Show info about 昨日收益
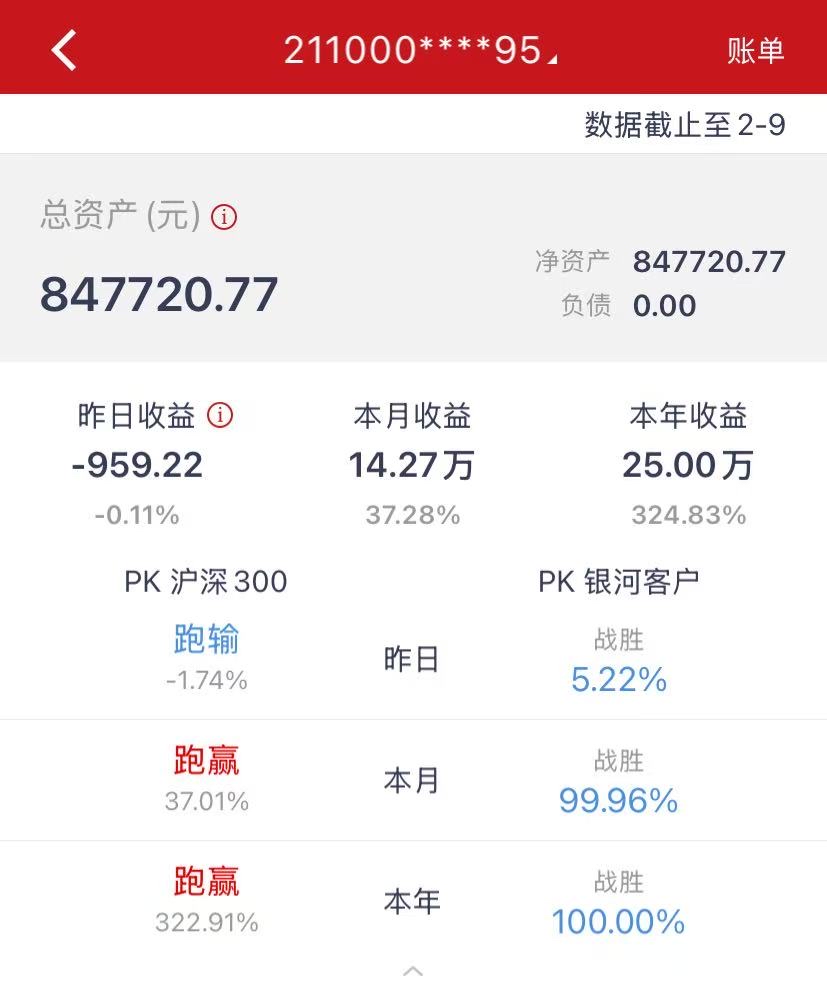 [x=220, y=416]
